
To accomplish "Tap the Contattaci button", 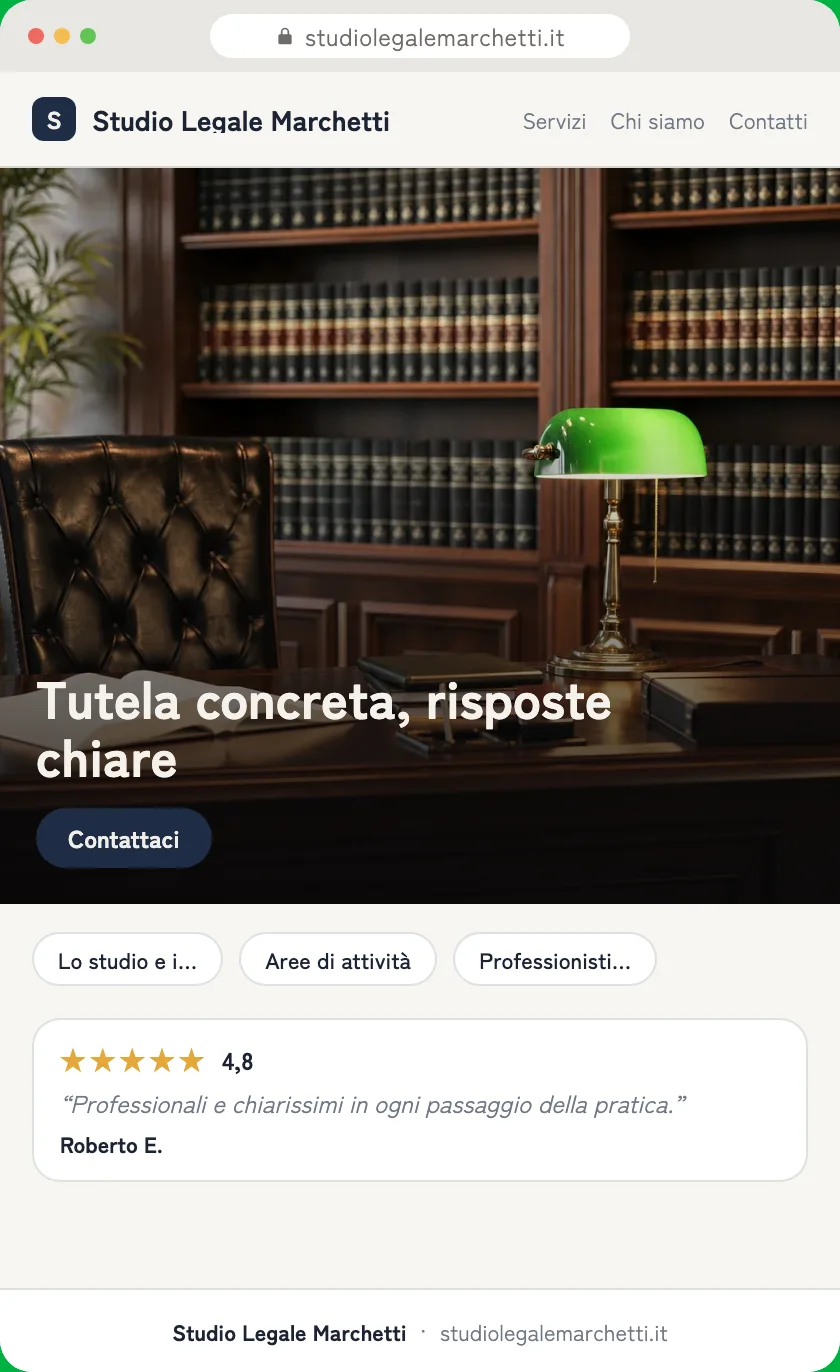I will point(124,839).
